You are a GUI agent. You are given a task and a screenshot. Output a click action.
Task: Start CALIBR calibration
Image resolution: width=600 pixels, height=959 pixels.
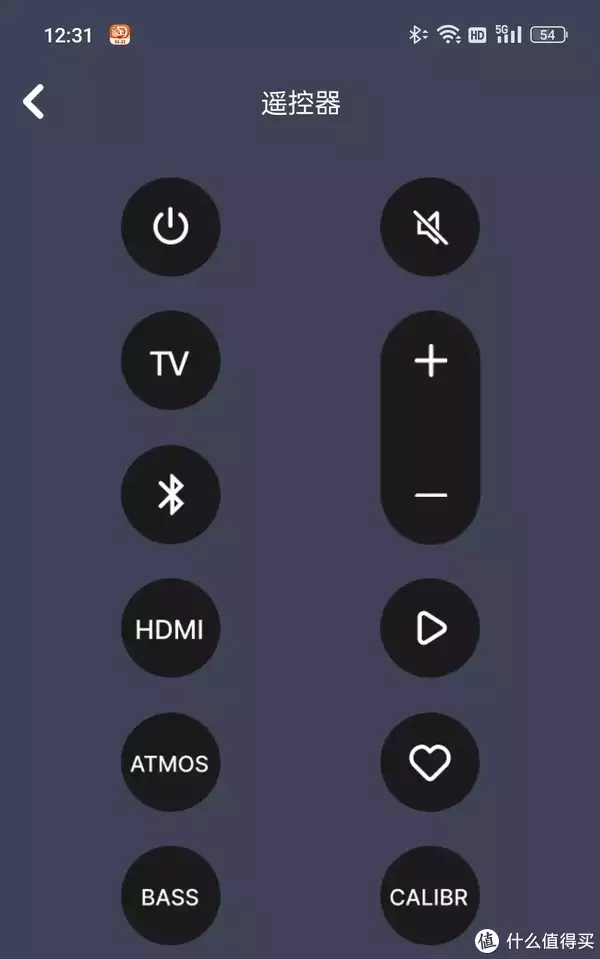(x=430, y=896)
